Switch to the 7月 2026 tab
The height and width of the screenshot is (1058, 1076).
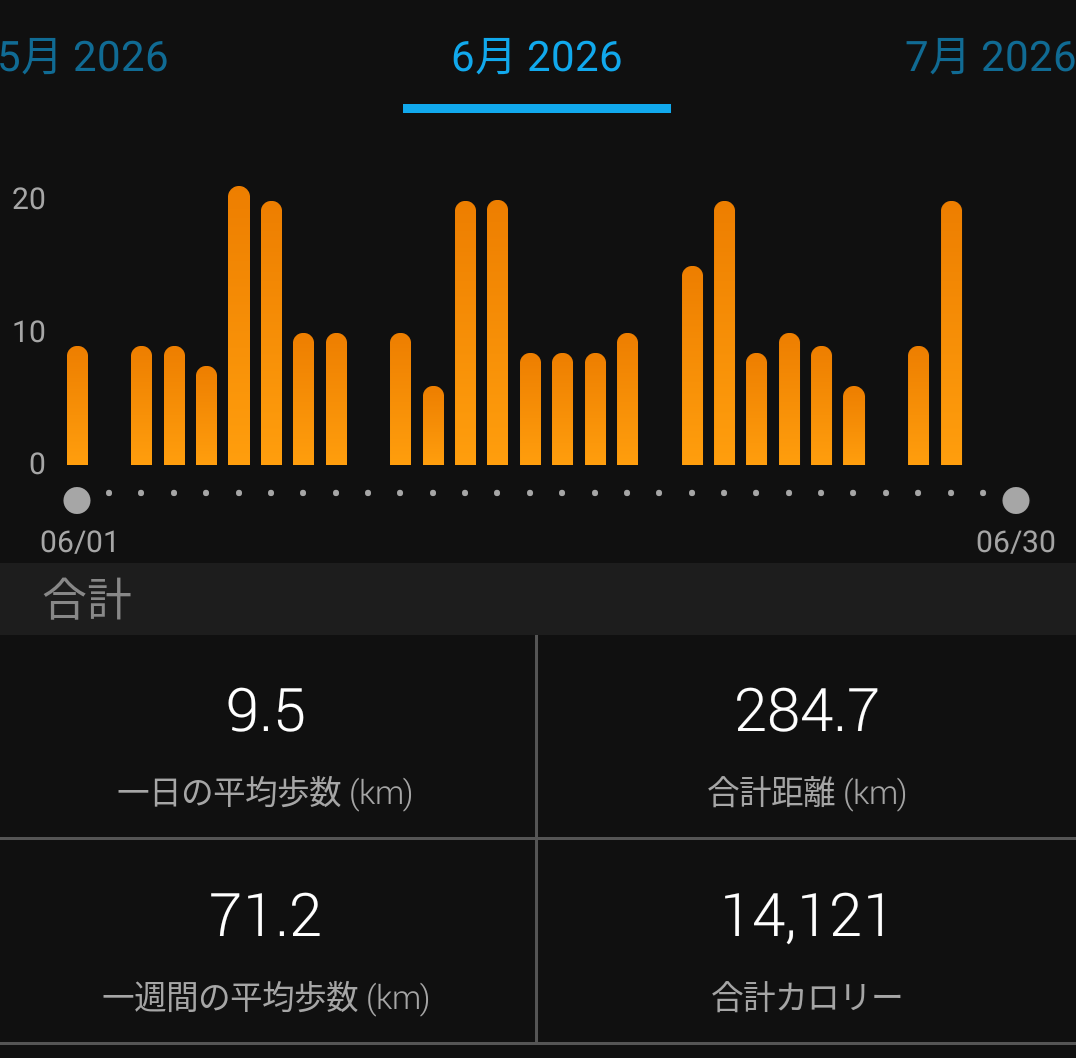tap(990, 56)
